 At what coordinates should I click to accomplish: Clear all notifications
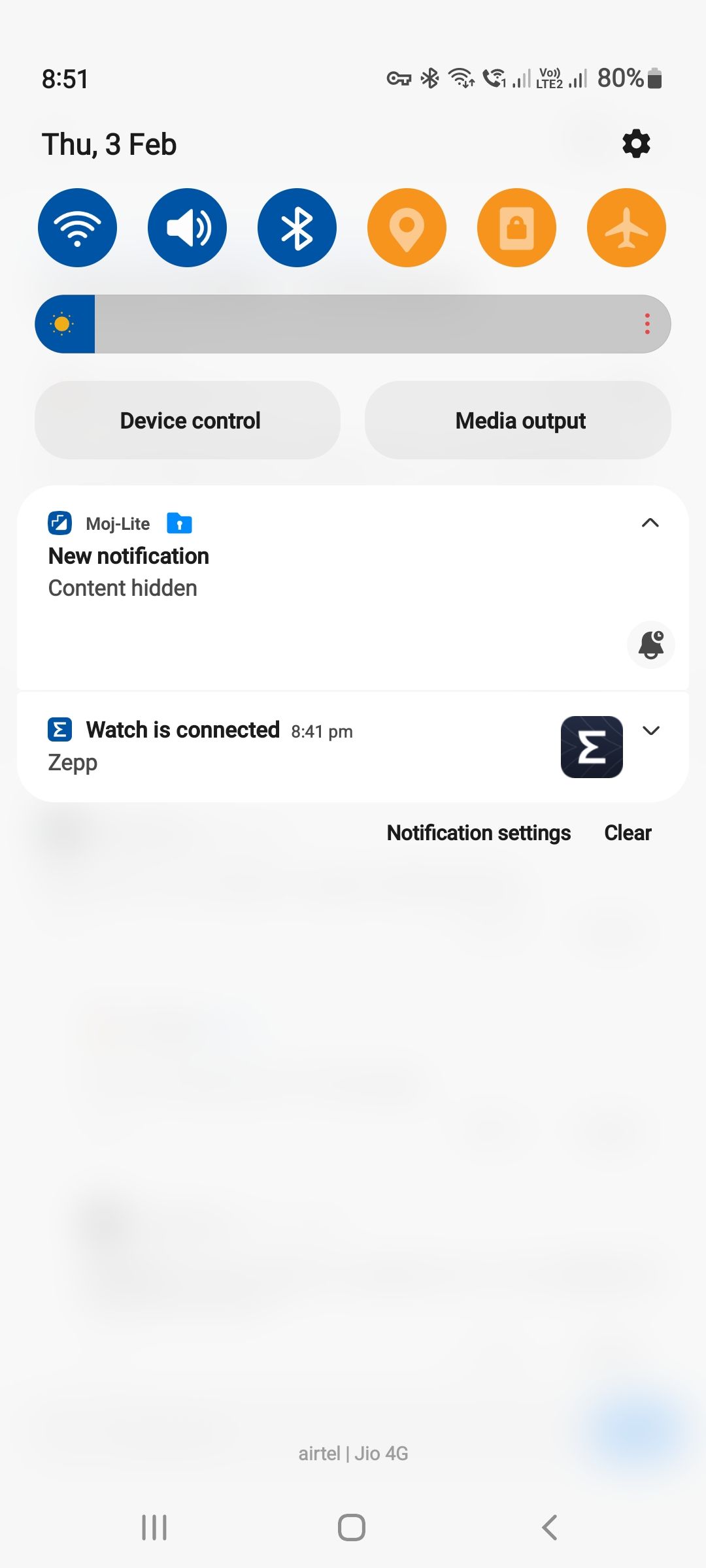tap(627, 832)
